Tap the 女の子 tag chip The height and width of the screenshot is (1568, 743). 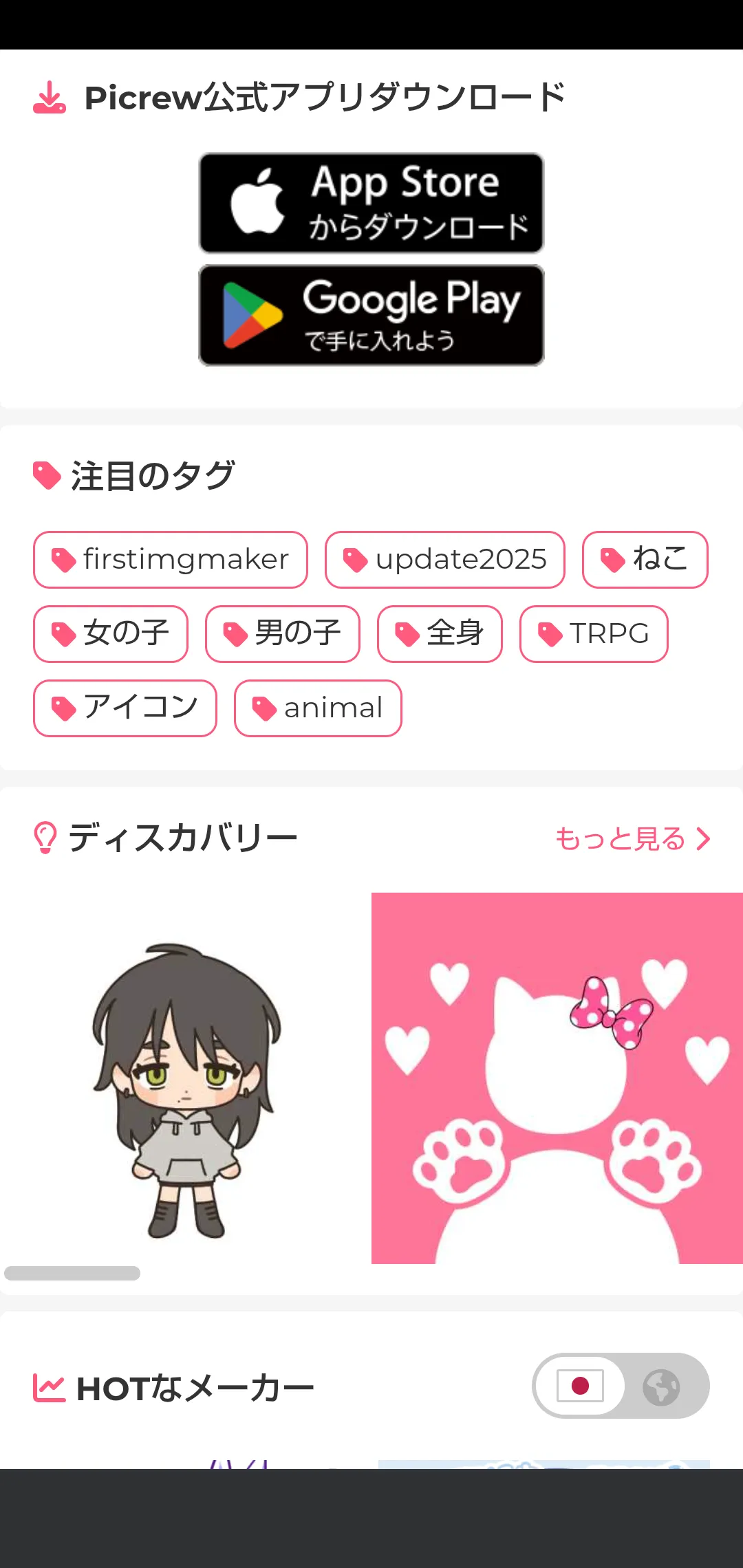point(110,634)
